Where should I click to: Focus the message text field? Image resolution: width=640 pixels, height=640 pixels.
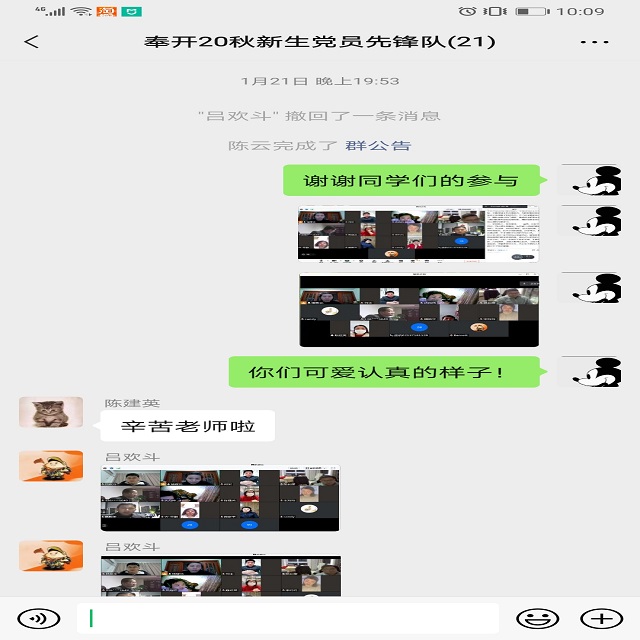coord(290,618)
